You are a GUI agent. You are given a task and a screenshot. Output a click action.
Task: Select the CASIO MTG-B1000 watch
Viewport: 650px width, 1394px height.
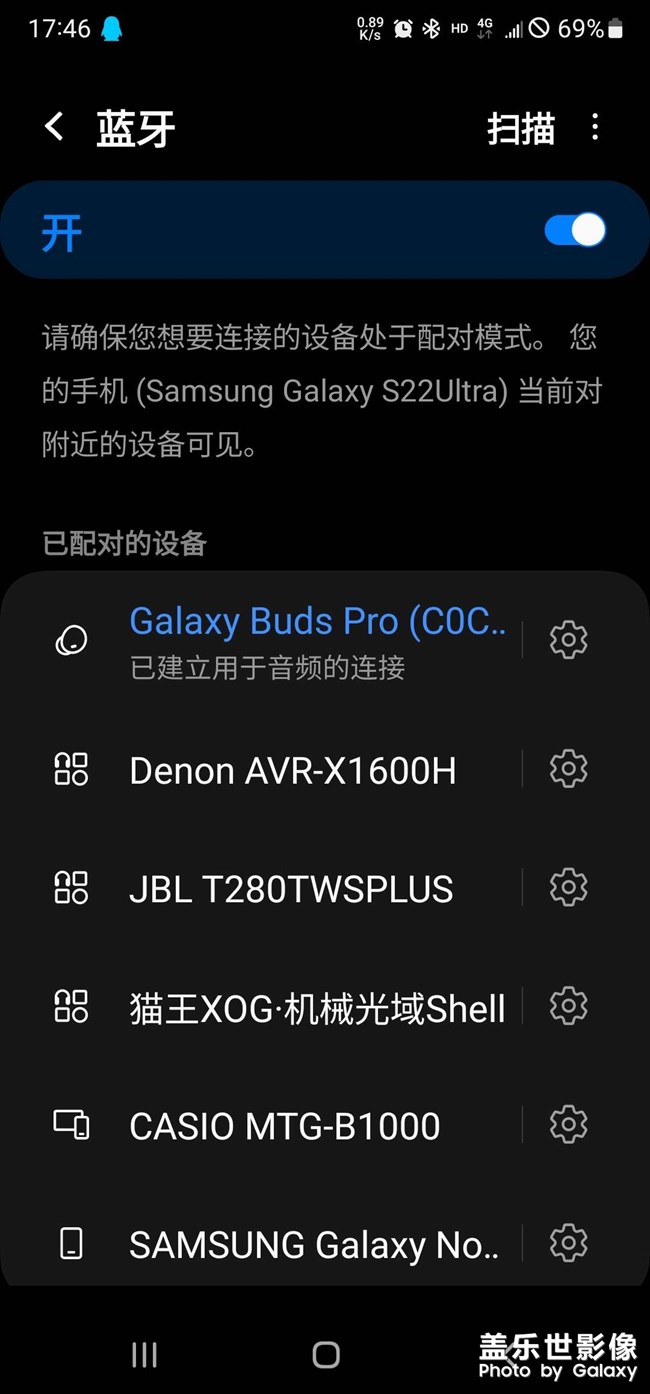click(x=284, y=1126)
